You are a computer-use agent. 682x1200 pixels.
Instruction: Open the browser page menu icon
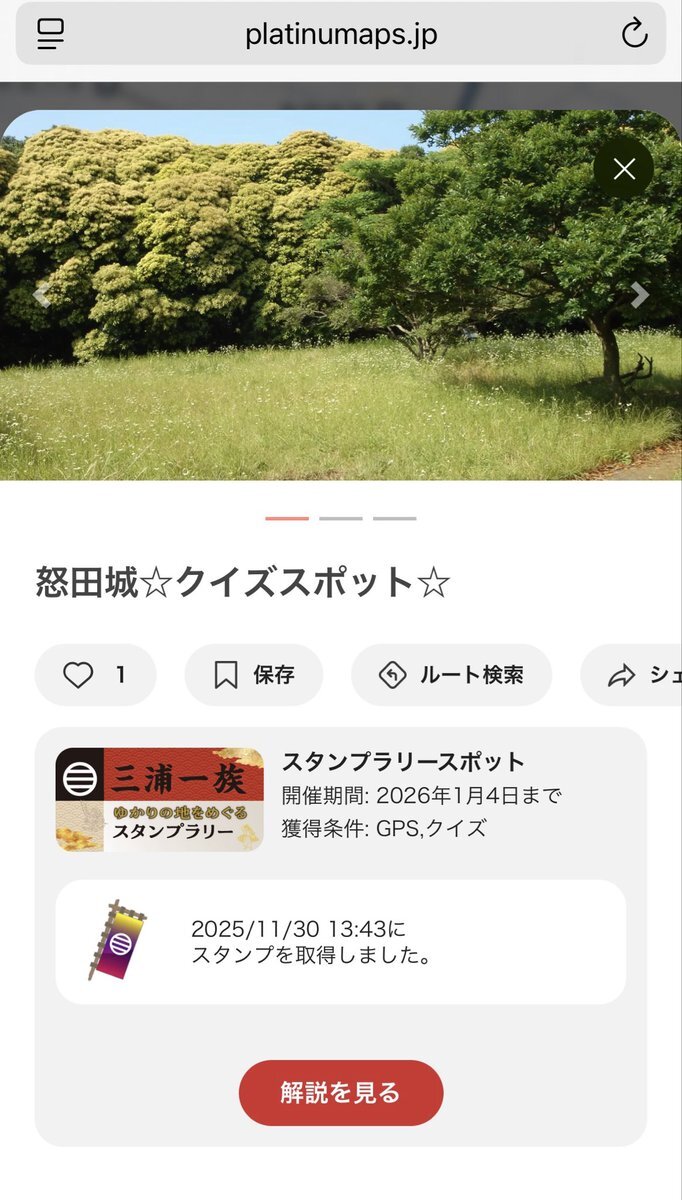[x=51, y=35]
